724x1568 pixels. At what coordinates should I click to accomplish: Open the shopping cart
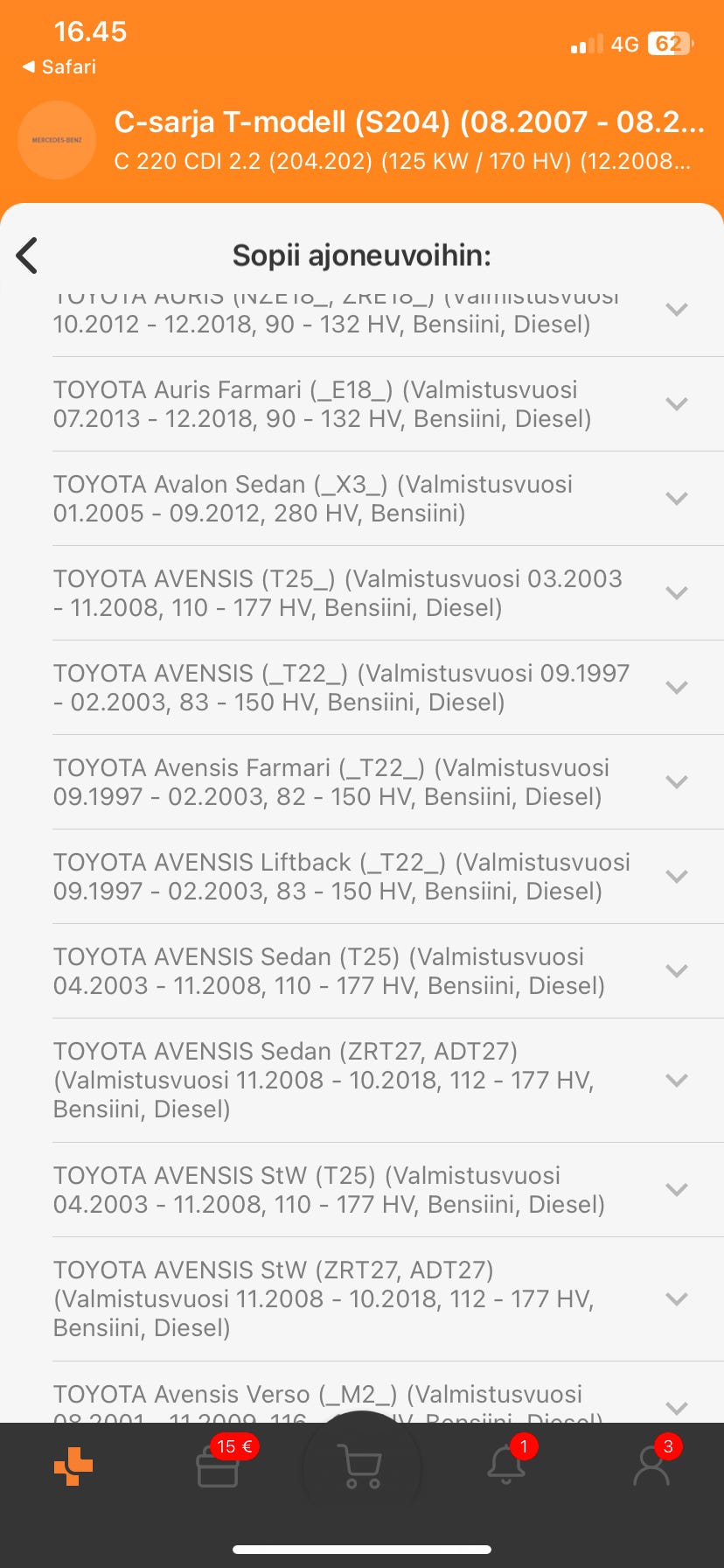361,1466
